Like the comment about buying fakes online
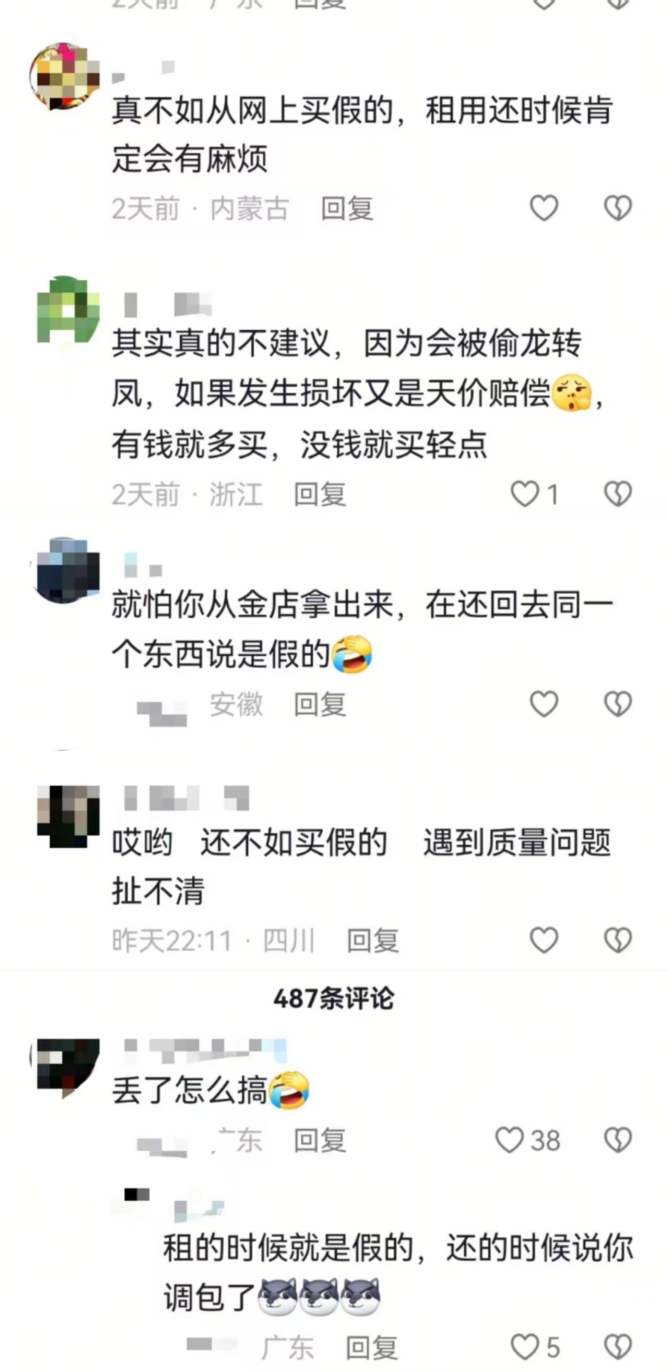Image resolution: width=668 pixels, height=1372 pixels. pos(543,208)
